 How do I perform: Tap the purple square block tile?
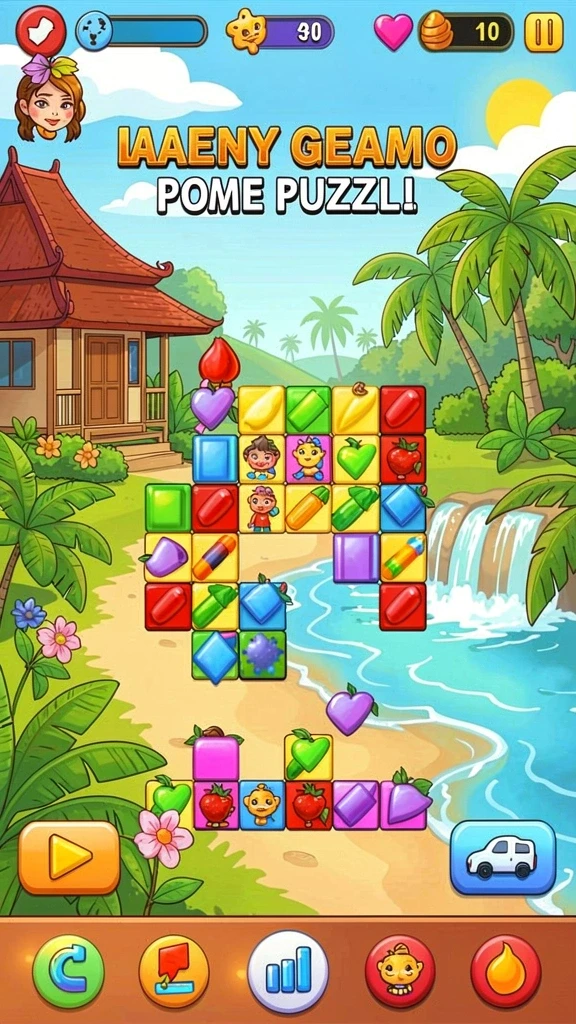356,558
